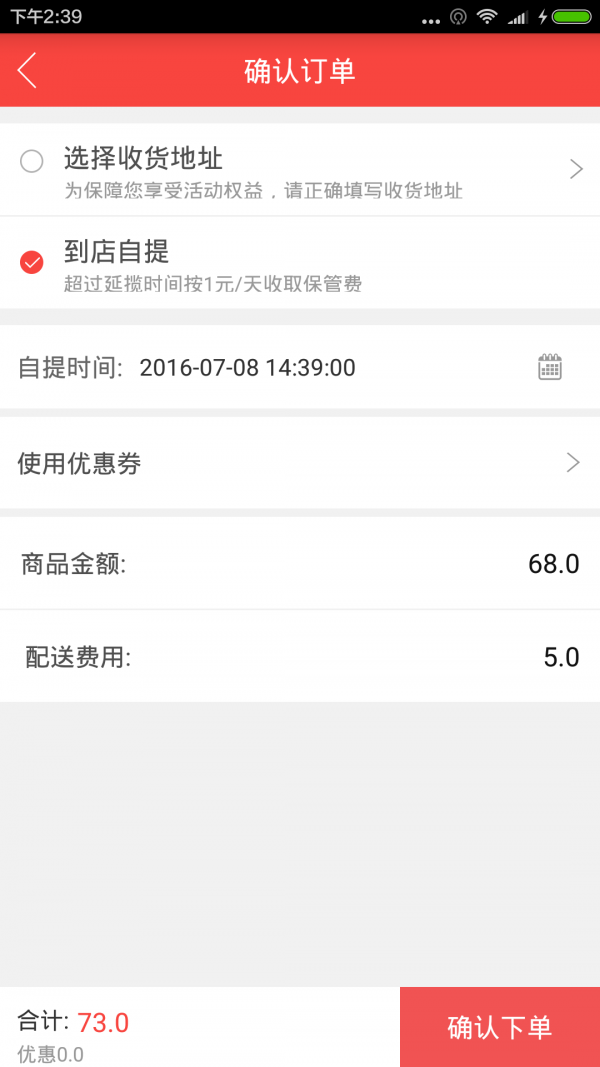Viewport: 600px width, 1067px height.
Task: Open address selection via the chevron arrow
Action: tap(575, 169)
